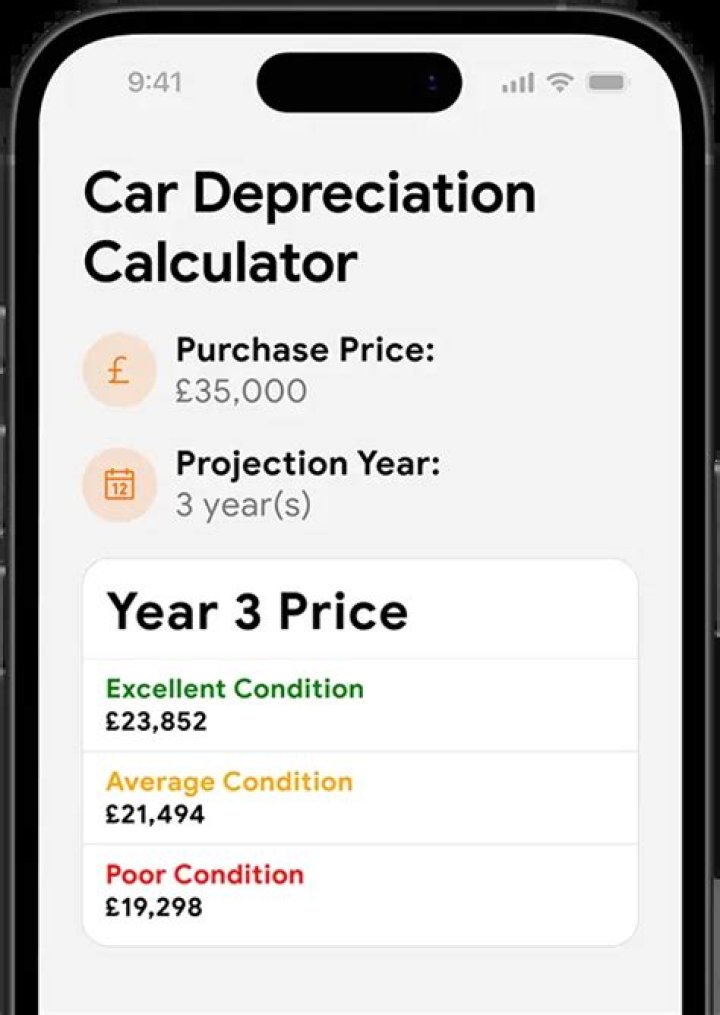The image size is (720, 1015).
Task: Open the Purchase Price field
Action: [x=305, y=349]
